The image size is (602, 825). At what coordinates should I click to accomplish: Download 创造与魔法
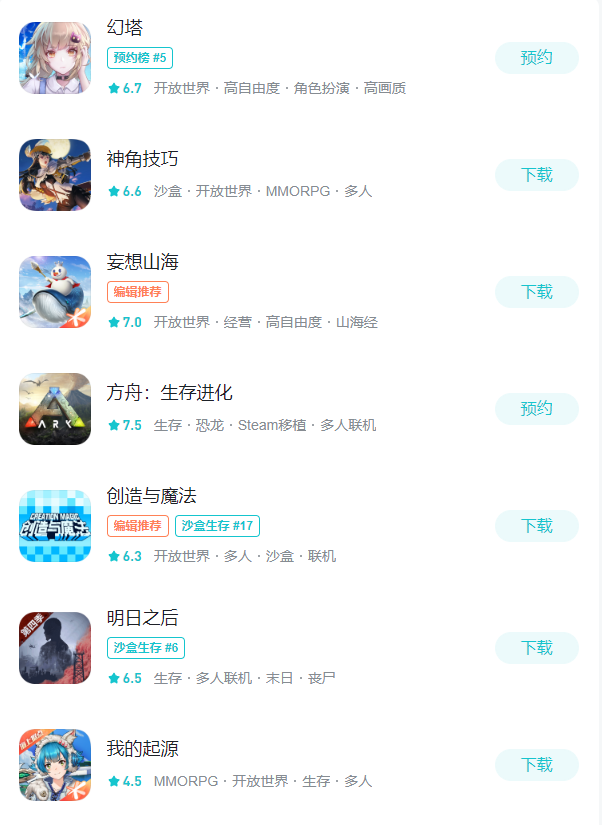click(536, 526)
